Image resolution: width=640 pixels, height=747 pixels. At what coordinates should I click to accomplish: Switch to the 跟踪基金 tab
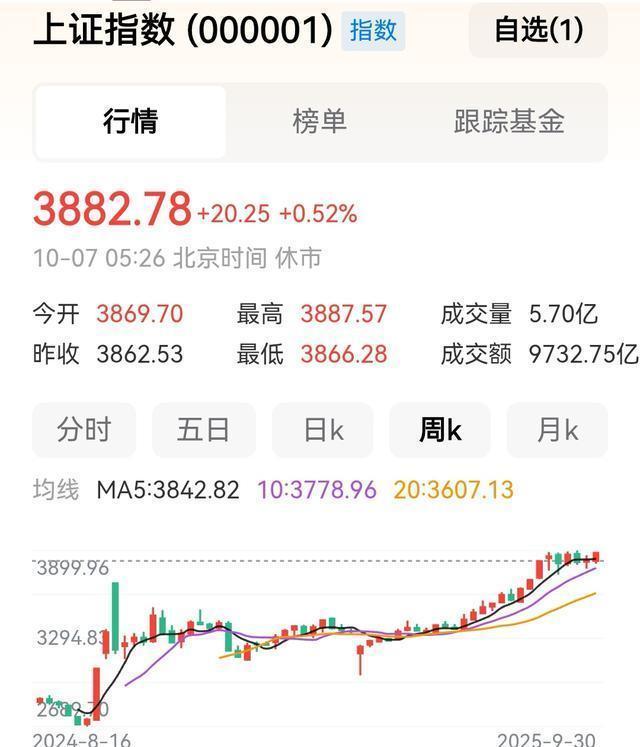509,122
